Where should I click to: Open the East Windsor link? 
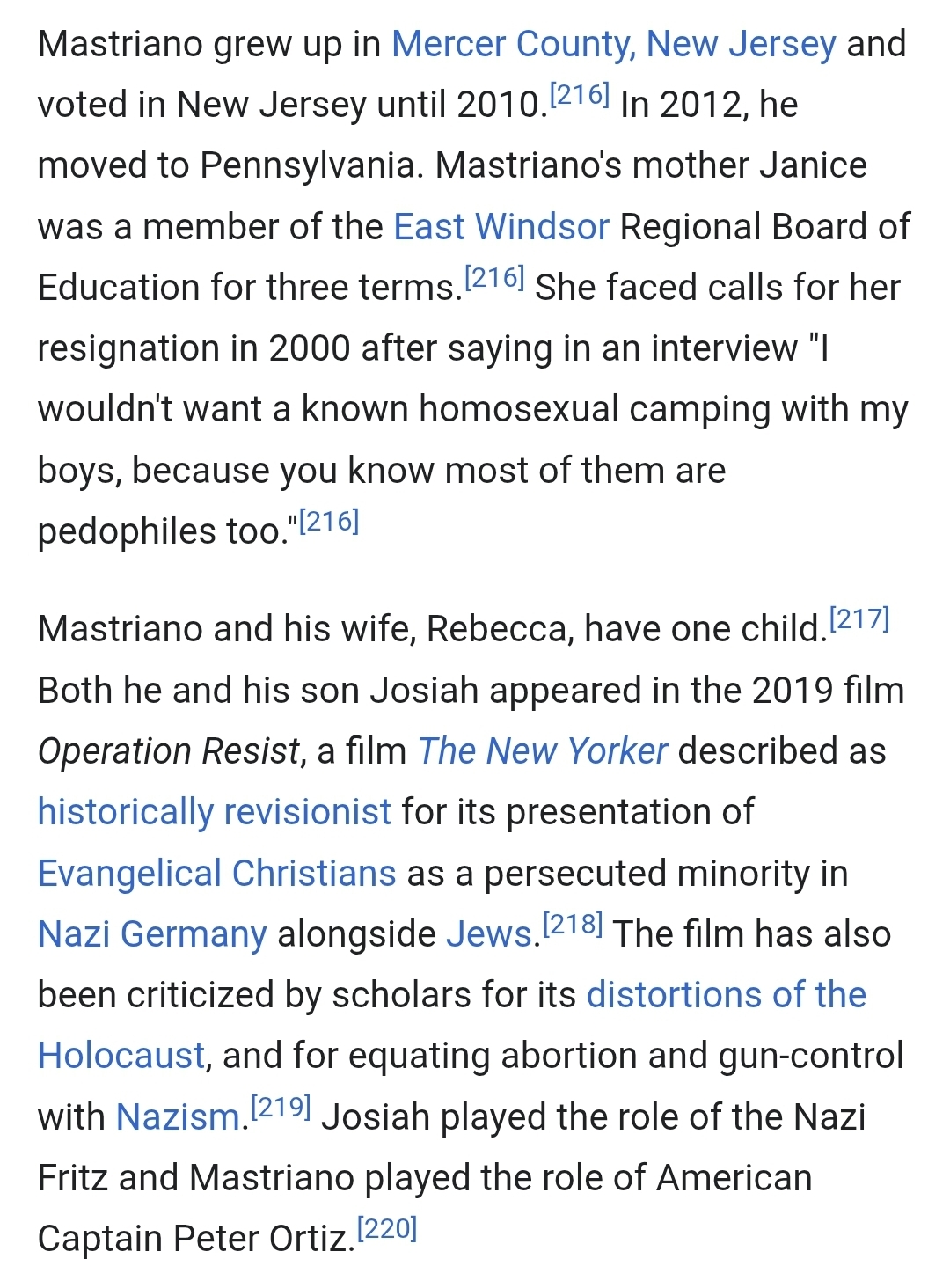[501, 227]
